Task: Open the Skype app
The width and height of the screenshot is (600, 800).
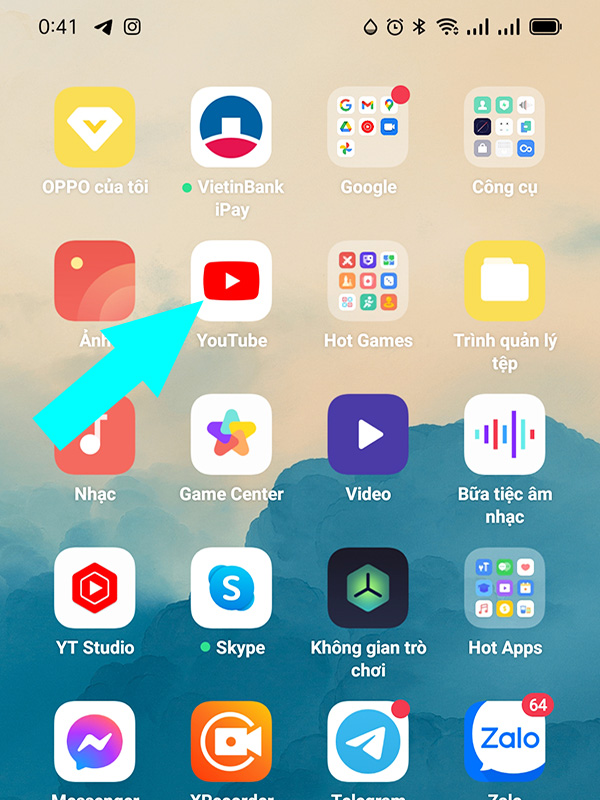Action: pos(231,588)
